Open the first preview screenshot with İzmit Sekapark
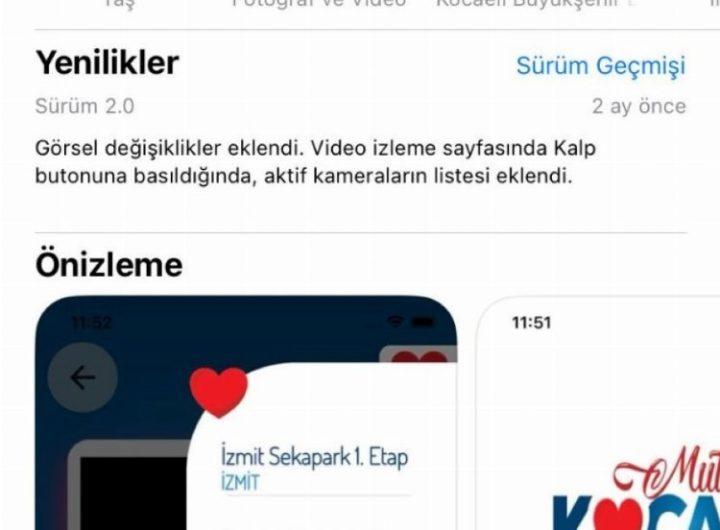This screenshot has width=720, height=530. tap(245, 415)
